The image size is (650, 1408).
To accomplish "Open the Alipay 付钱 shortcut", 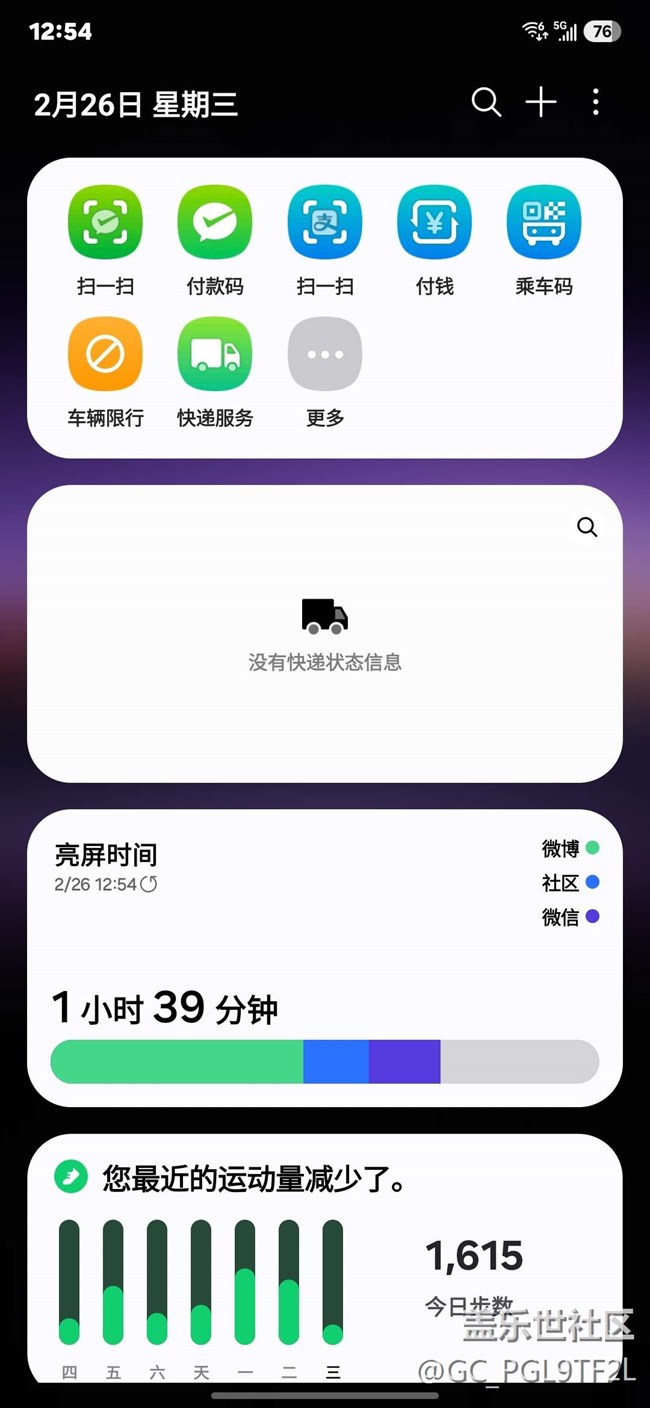I will (x=435, y=241).
